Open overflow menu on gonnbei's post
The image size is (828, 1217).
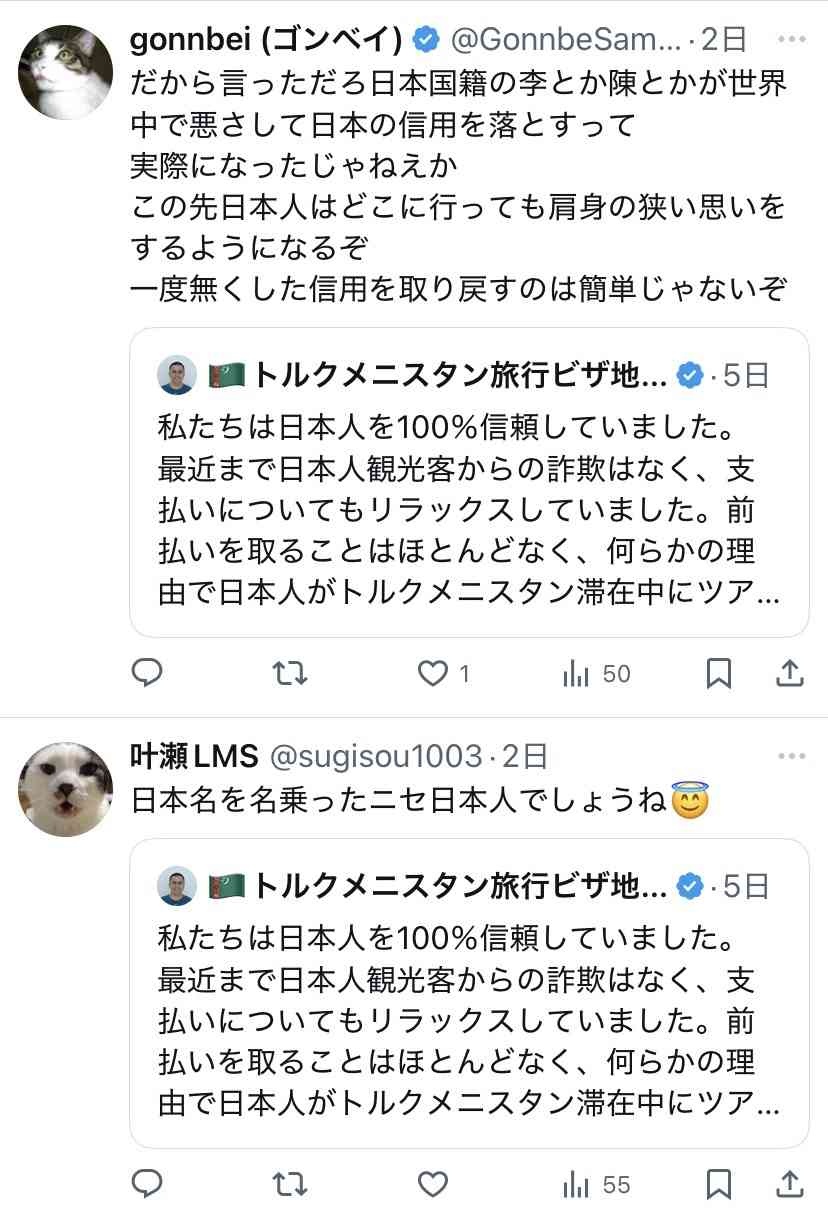(792, 40)
